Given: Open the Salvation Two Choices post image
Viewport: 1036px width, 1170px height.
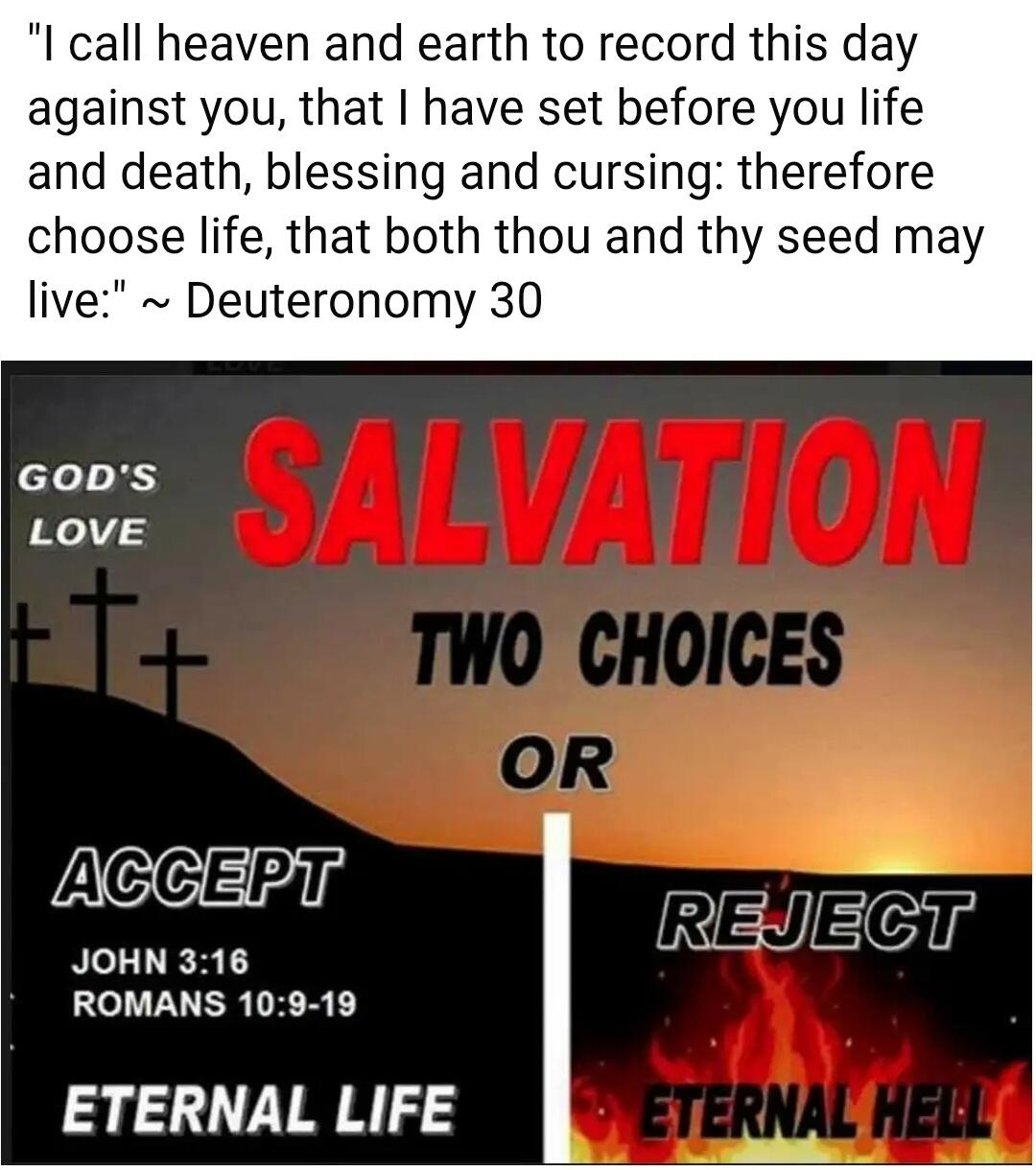Looking at the screenshot, I should (518, 762).
